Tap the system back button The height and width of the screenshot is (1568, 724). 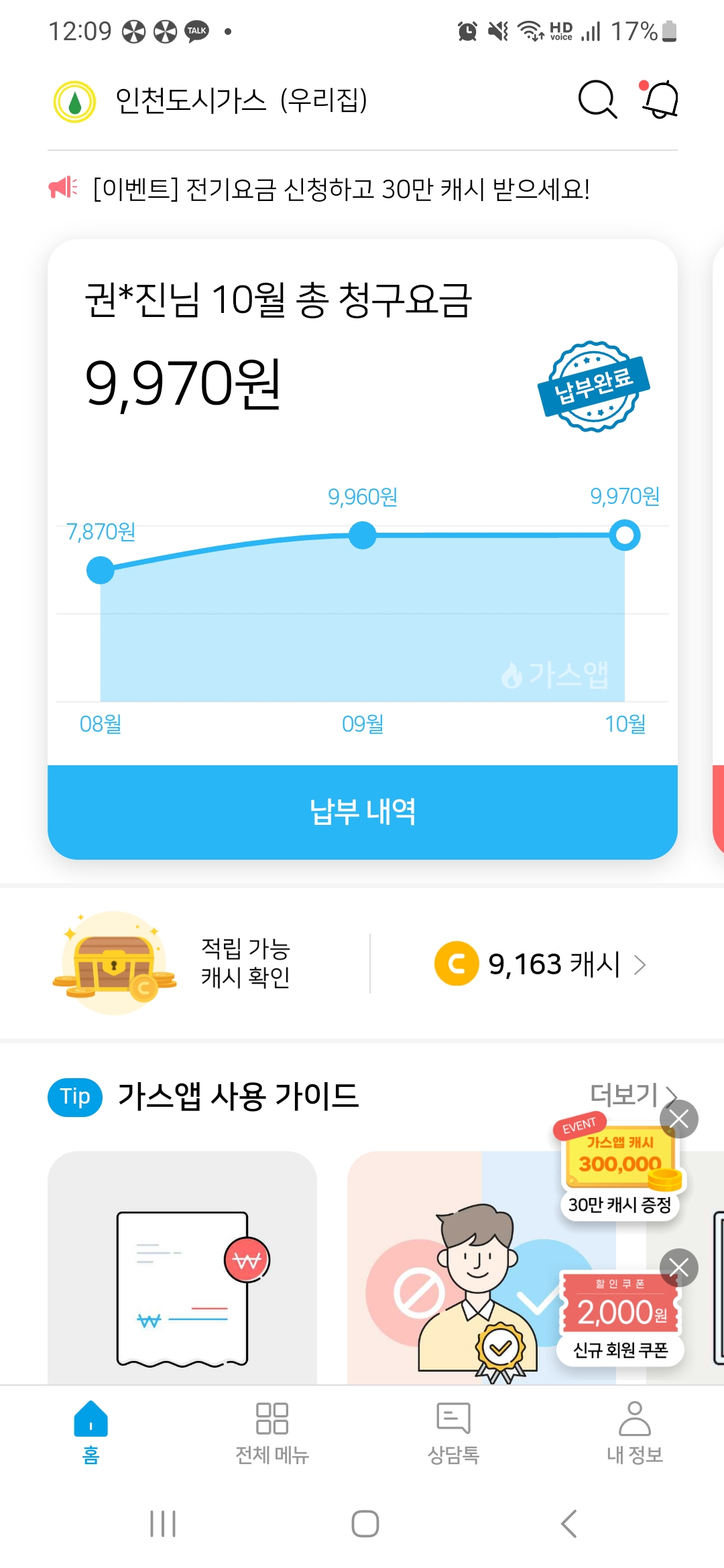click(568, 1524)
